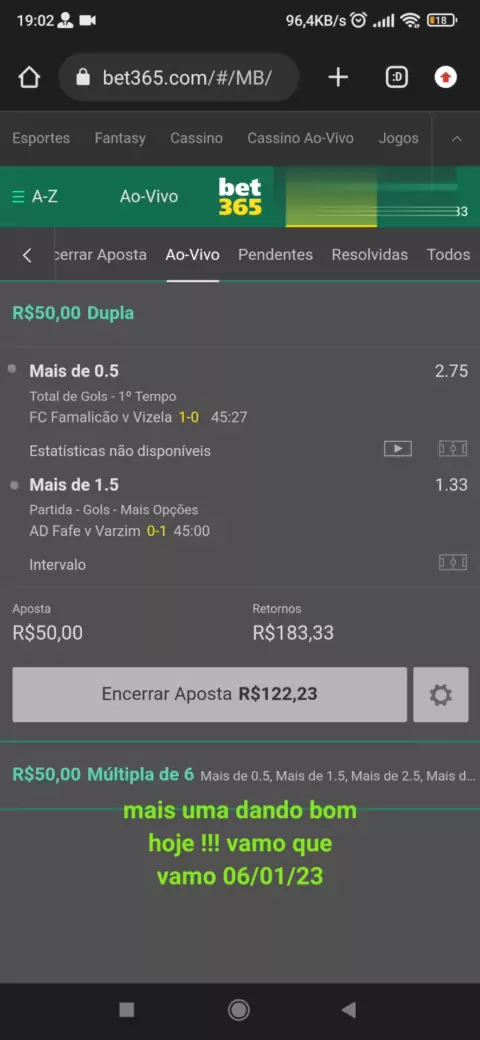This screenshot has width=480, height=1040.
Task: Switch to the Todos bets tab
Action: [x=448, y=255]
